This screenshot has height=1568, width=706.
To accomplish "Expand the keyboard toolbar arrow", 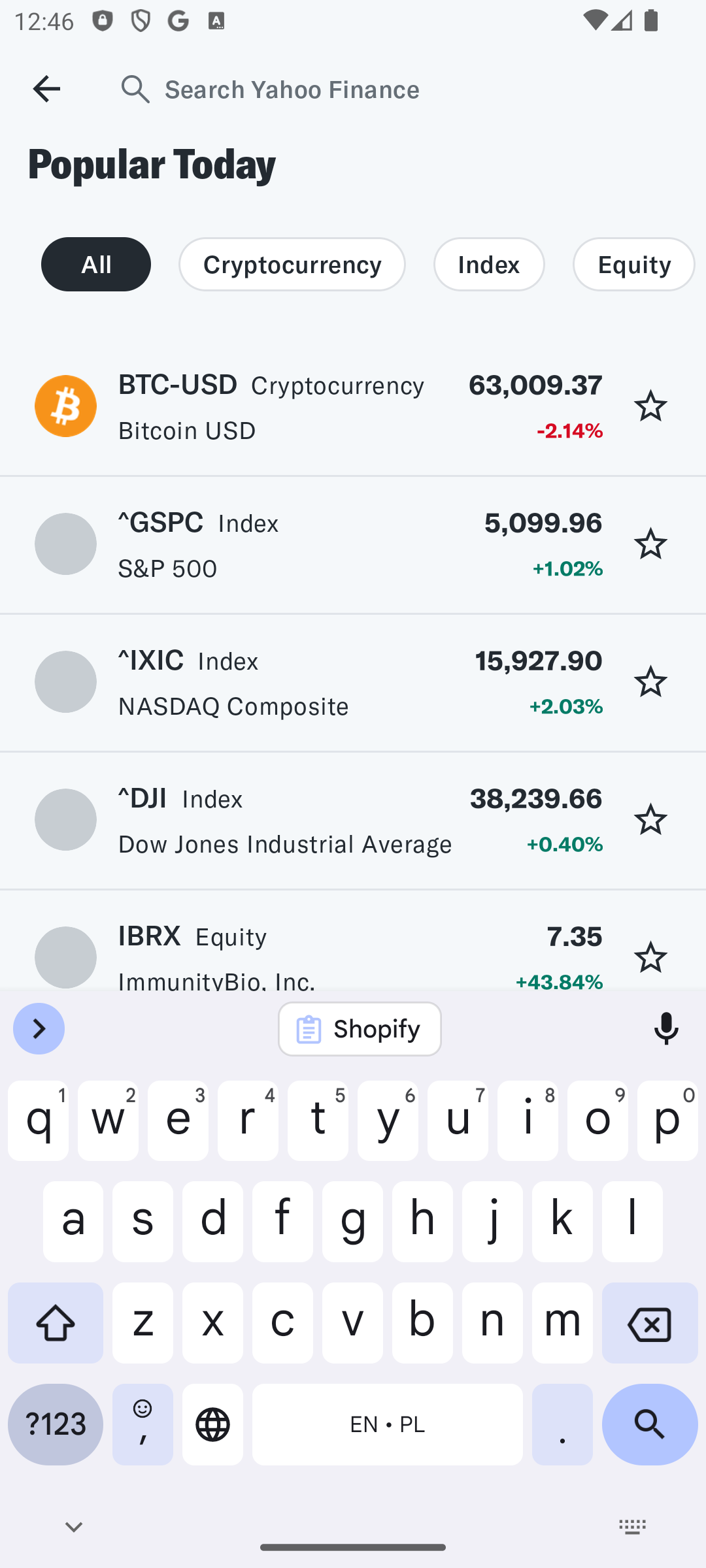I will [x=39, y=1029].
